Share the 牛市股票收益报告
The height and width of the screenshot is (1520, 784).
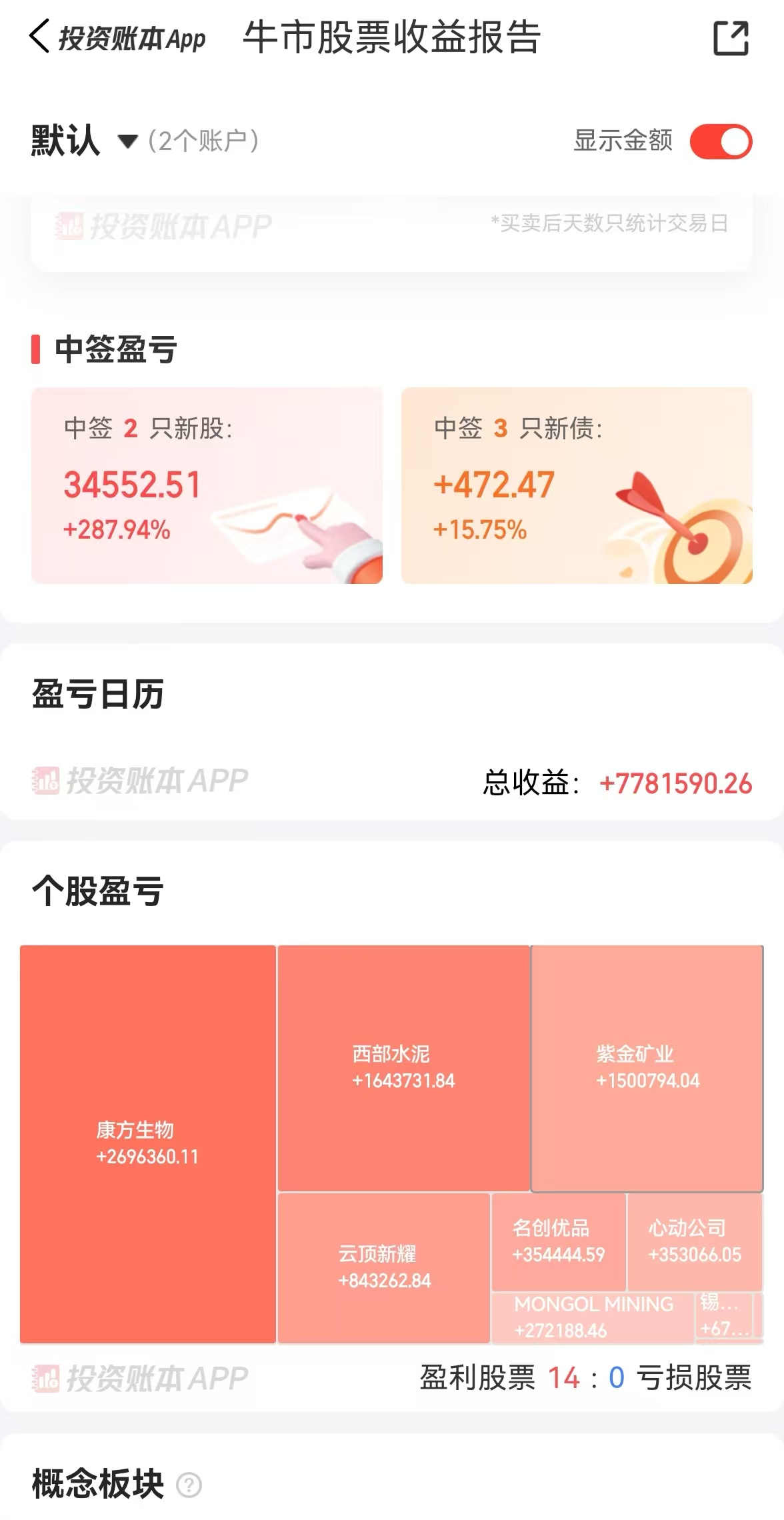coord(731,38)
